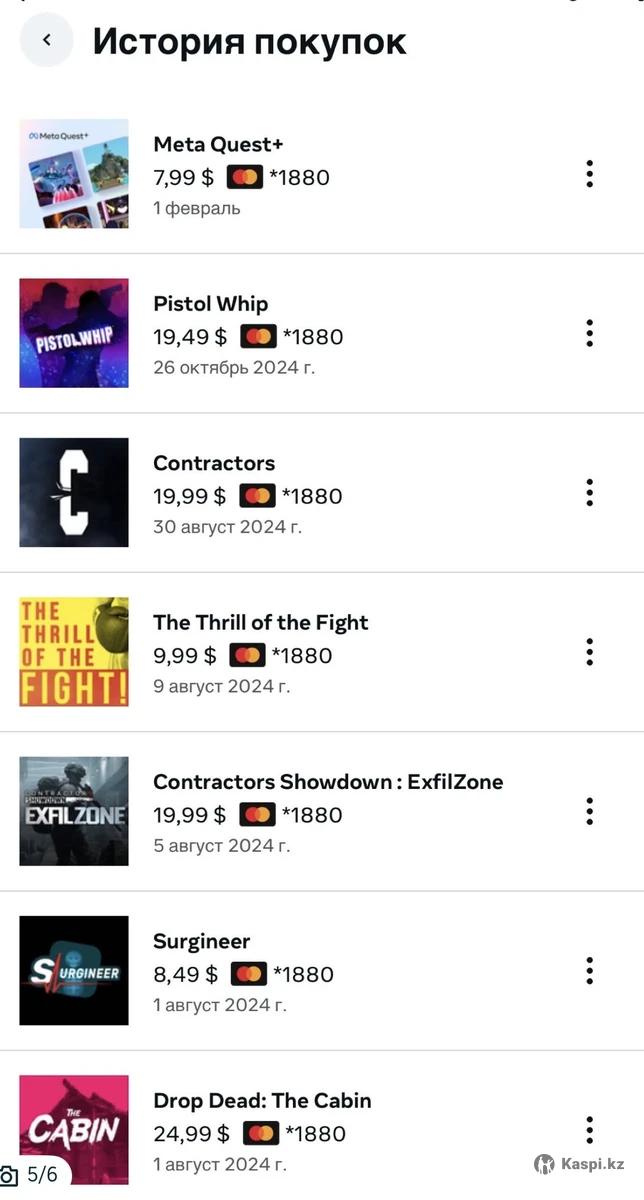
Task: Open more options for Contractors Showdown: ExfilZone
Action: coord(590,811)
